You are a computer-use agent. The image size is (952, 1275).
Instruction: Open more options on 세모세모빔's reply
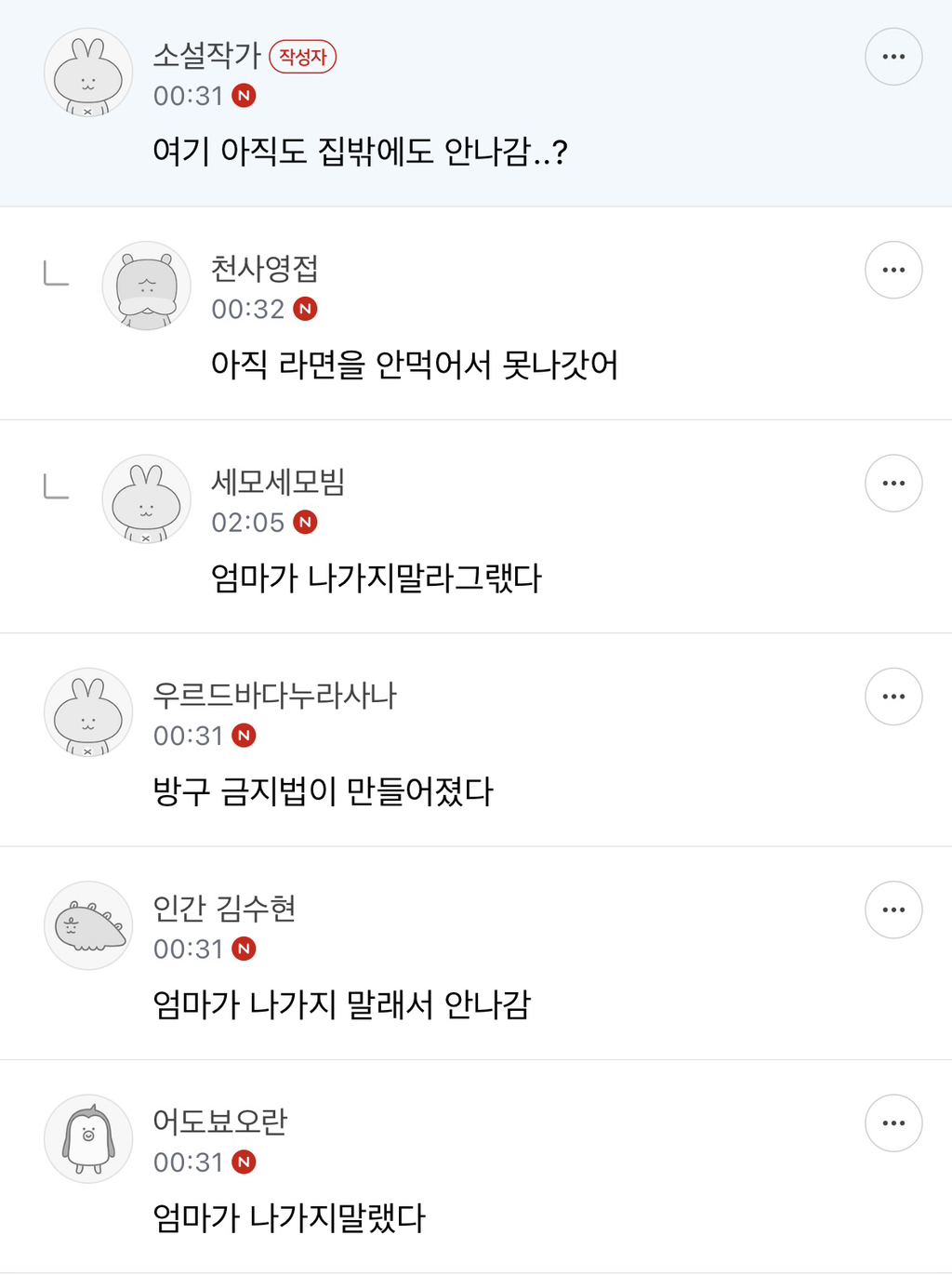coord(893,483)
